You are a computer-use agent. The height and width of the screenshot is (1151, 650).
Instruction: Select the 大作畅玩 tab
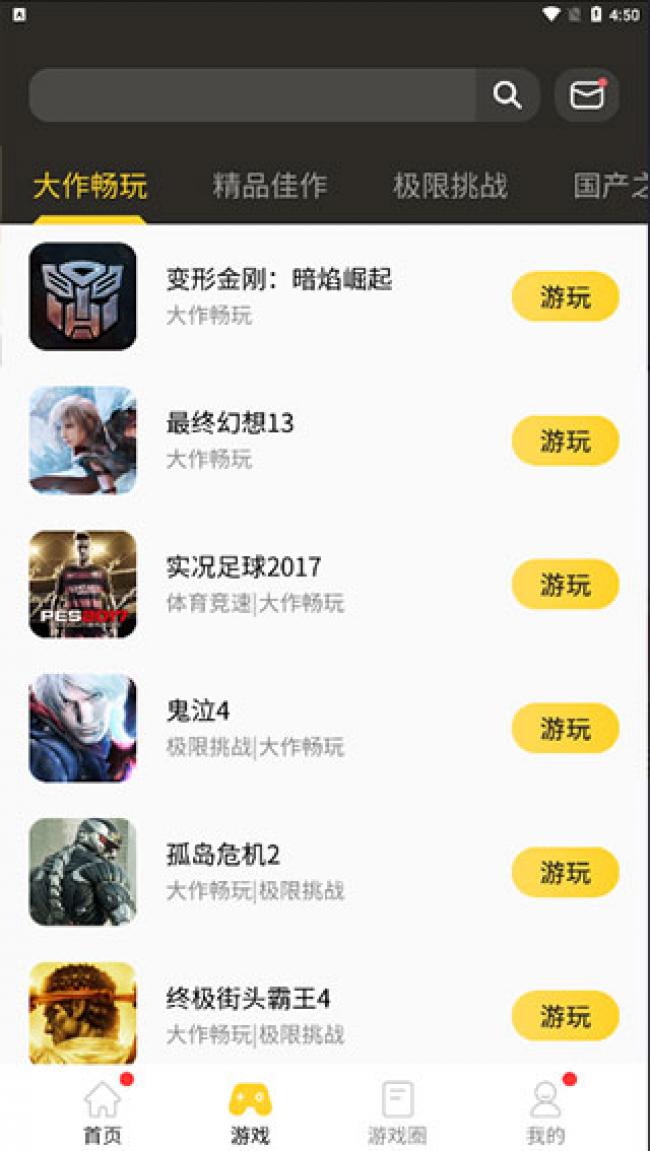coord(90,186)
